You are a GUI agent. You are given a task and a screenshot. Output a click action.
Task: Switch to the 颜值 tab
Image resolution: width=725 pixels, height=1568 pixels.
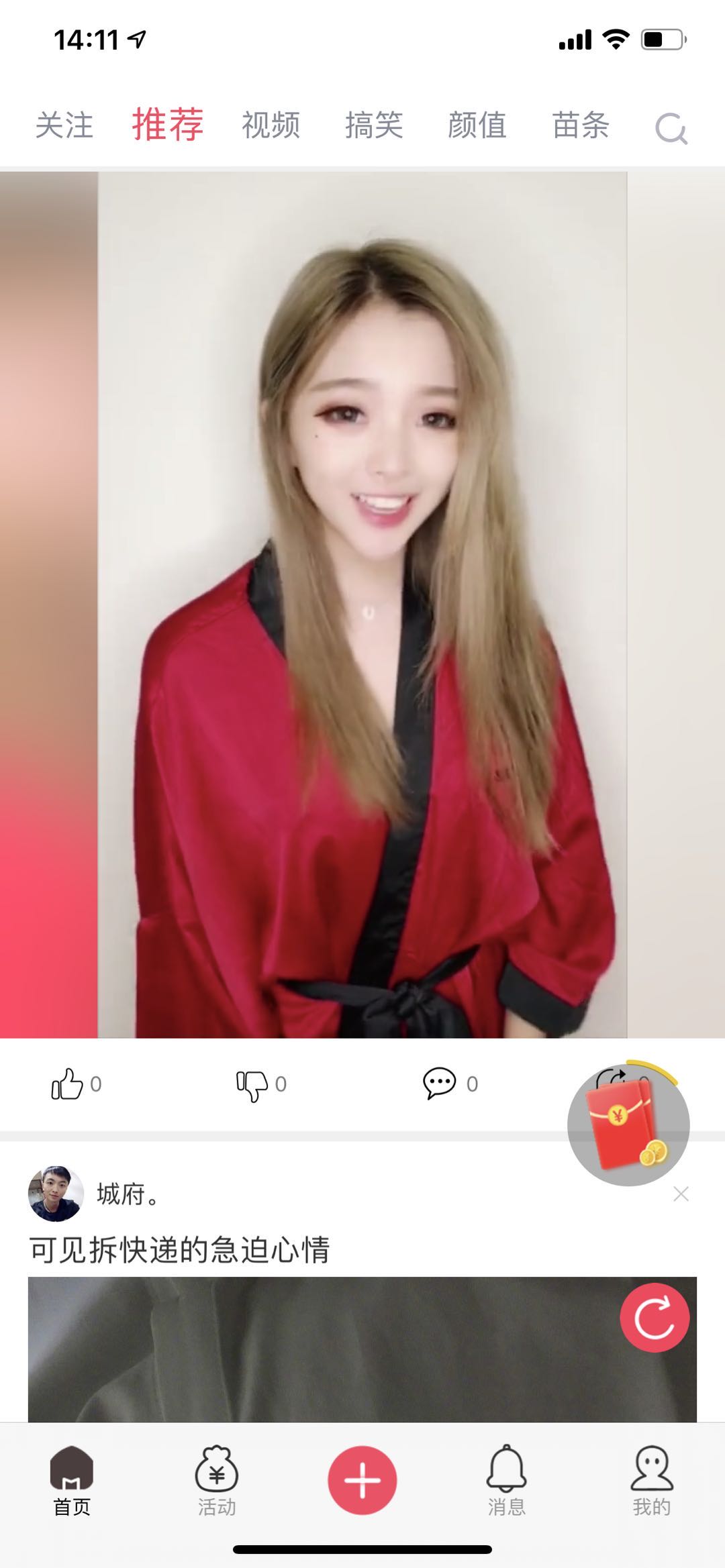[x=477, y=125]
